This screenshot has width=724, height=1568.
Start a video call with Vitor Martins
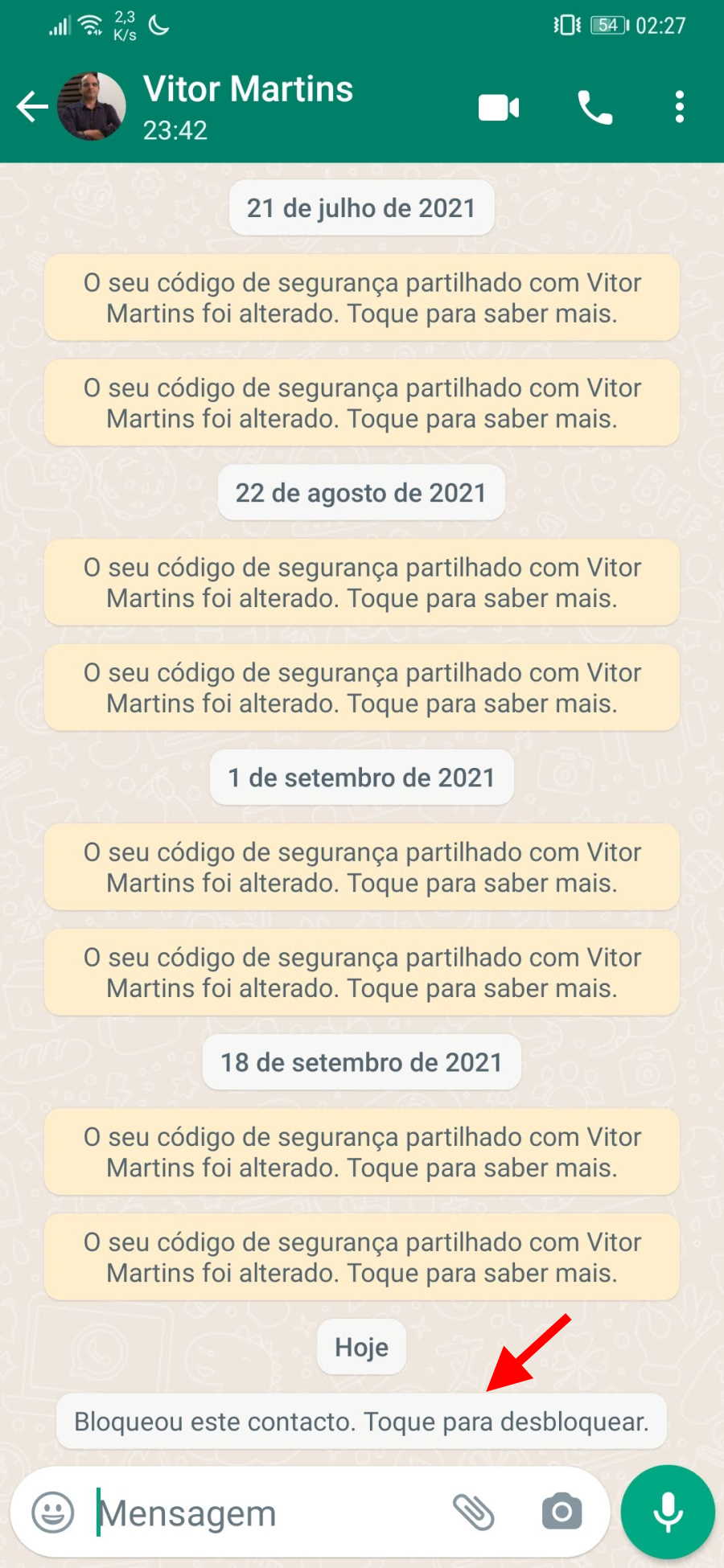point(499,107)
